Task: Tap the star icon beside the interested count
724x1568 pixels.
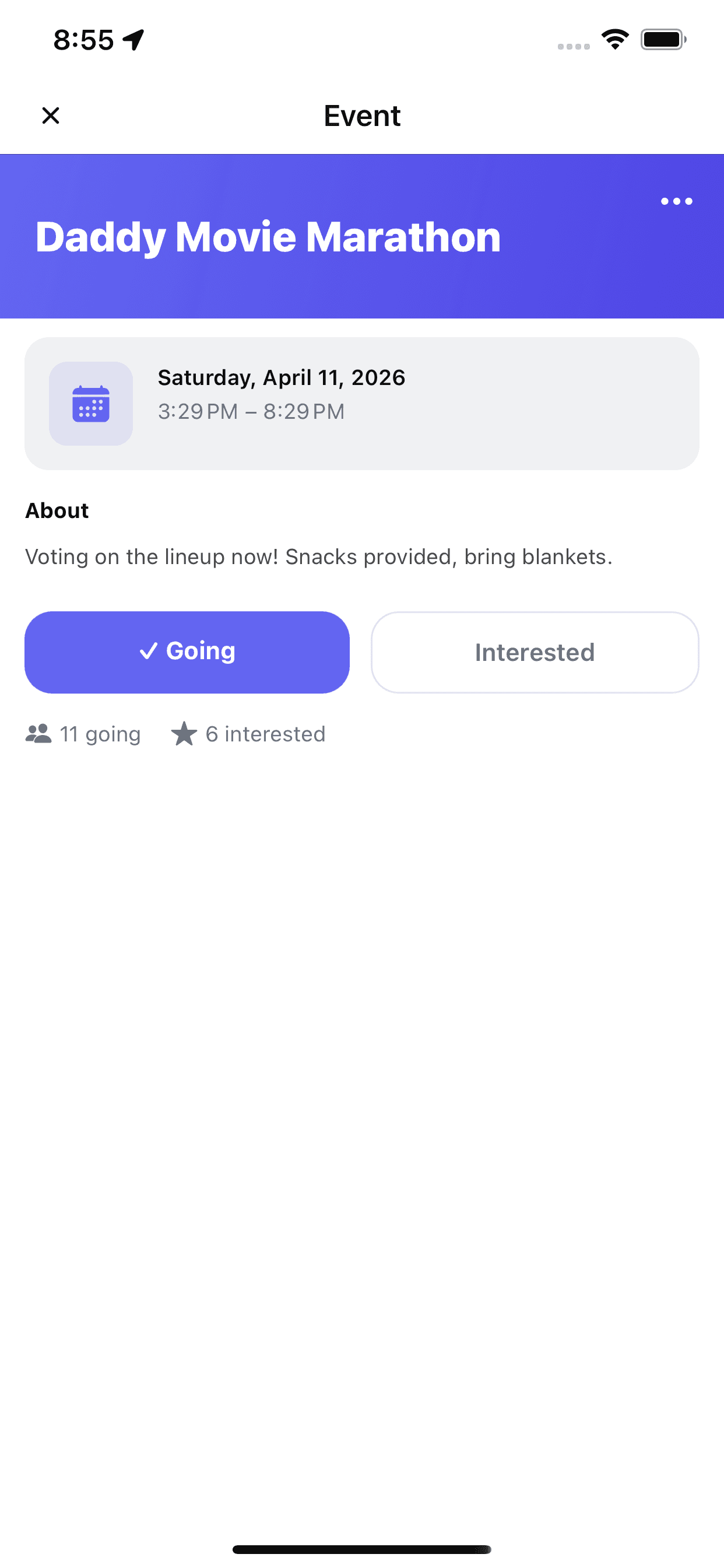Action: [x=184, y=733]
